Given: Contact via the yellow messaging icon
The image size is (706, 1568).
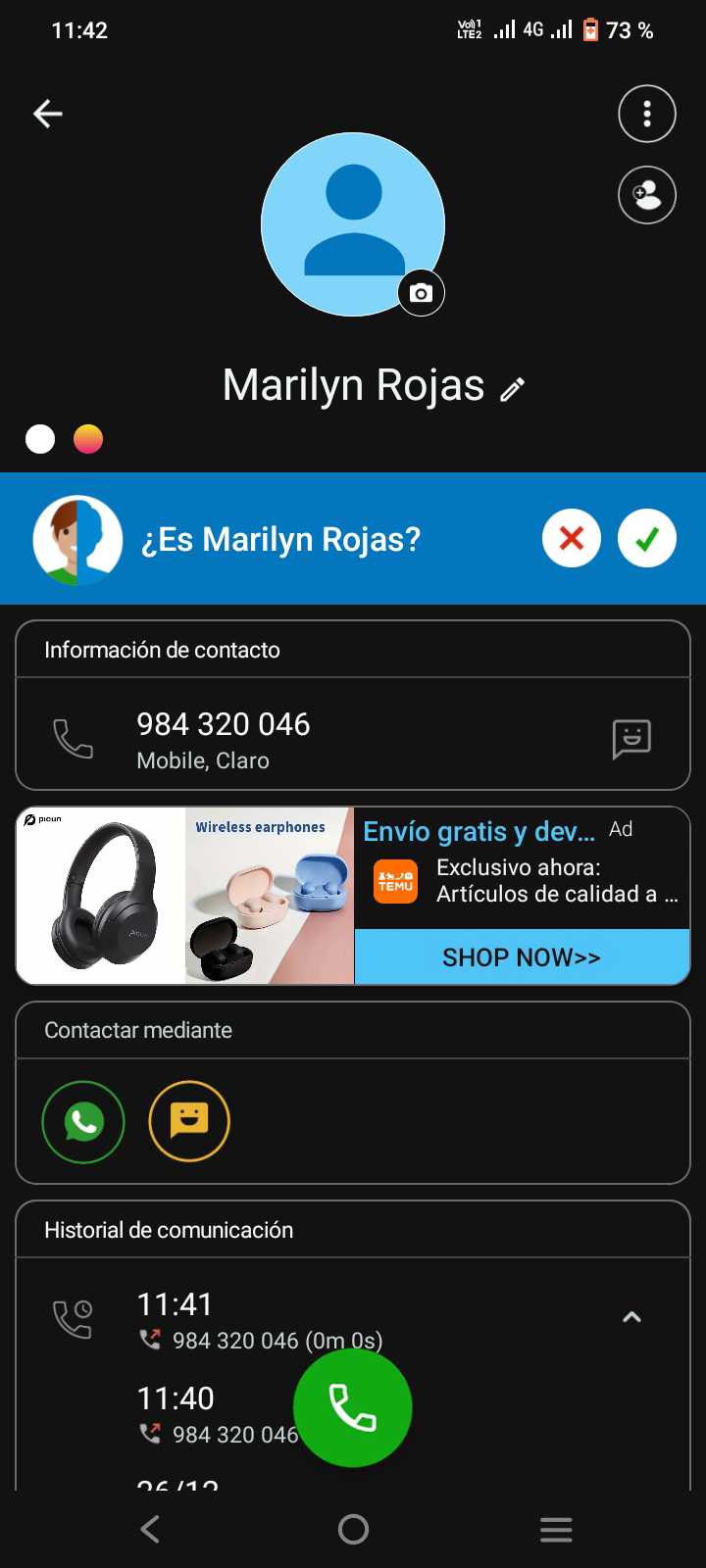Looking at the screenshot, I should 189,1121.
